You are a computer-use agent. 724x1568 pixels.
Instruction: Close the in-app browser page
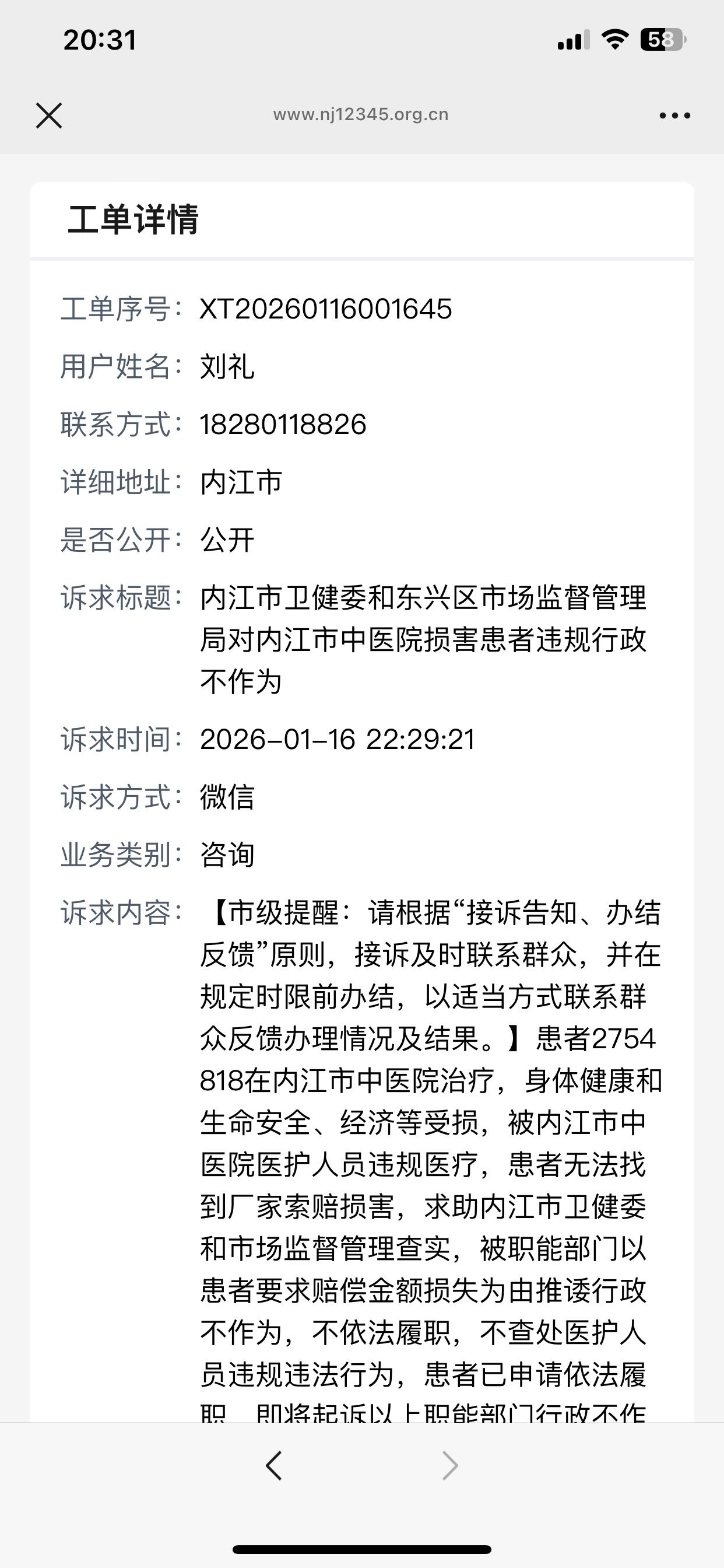click(48, 115)
